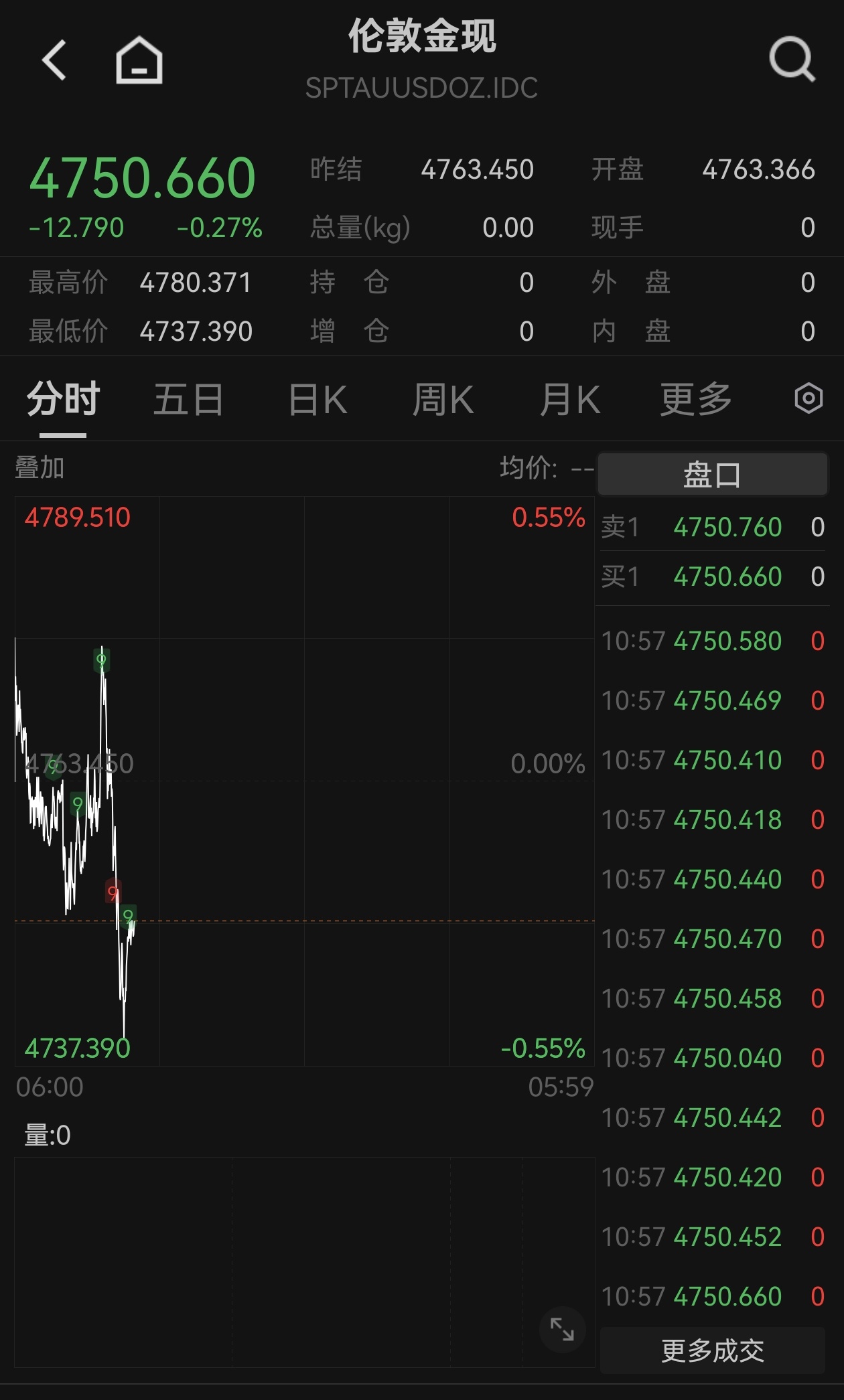The height and width of the screenshot is (1400, 844).
Task: Tap the 盘口 button
Action: pyautogui.click(x=712, y=475)
